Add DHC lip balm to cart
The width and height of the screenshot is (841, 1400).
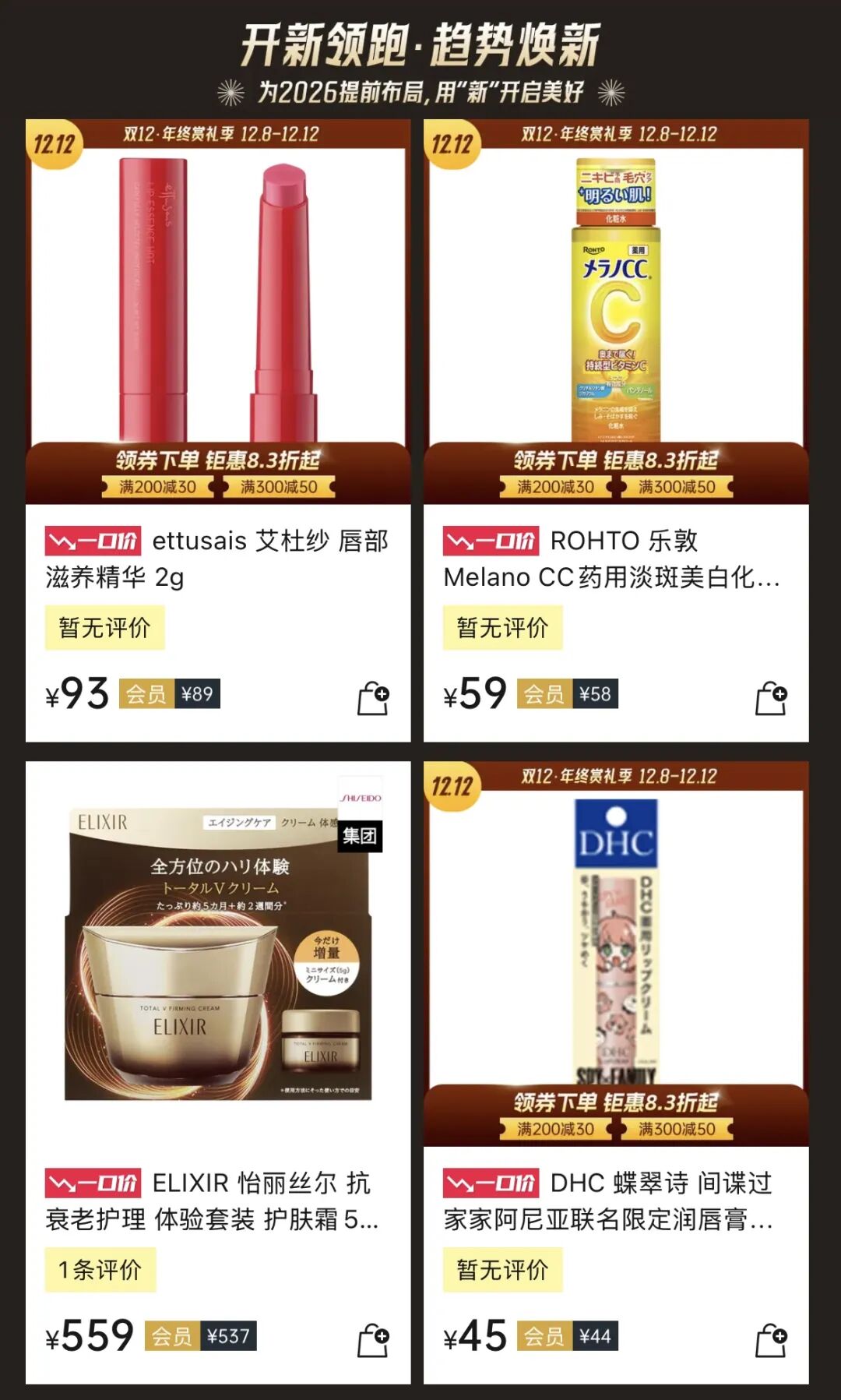[771, 1340]
